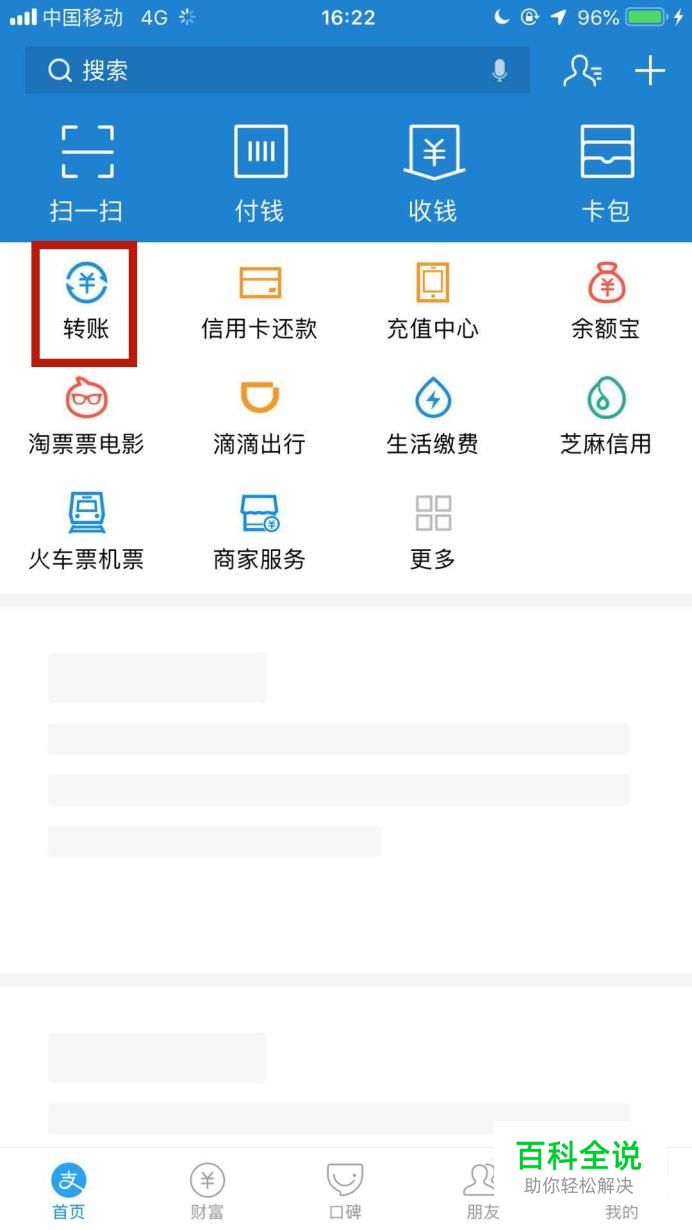The height and width of the screenshot is (1230, 692).
Task: Go to 充值中心
Action: point(432,302)
